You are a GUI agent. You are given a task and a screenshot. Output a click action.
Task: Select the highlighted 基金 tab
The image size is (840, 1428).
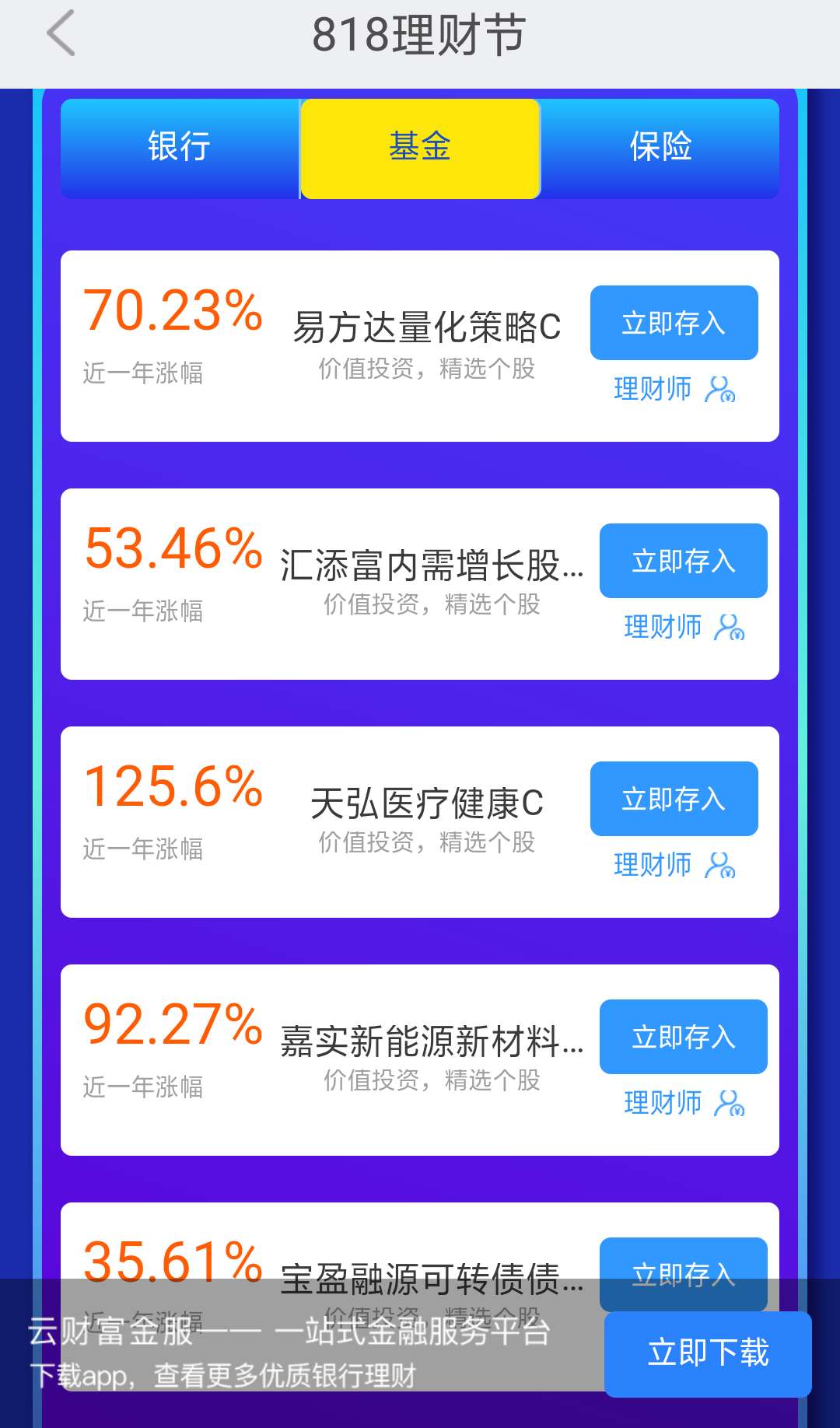[420, 148]
